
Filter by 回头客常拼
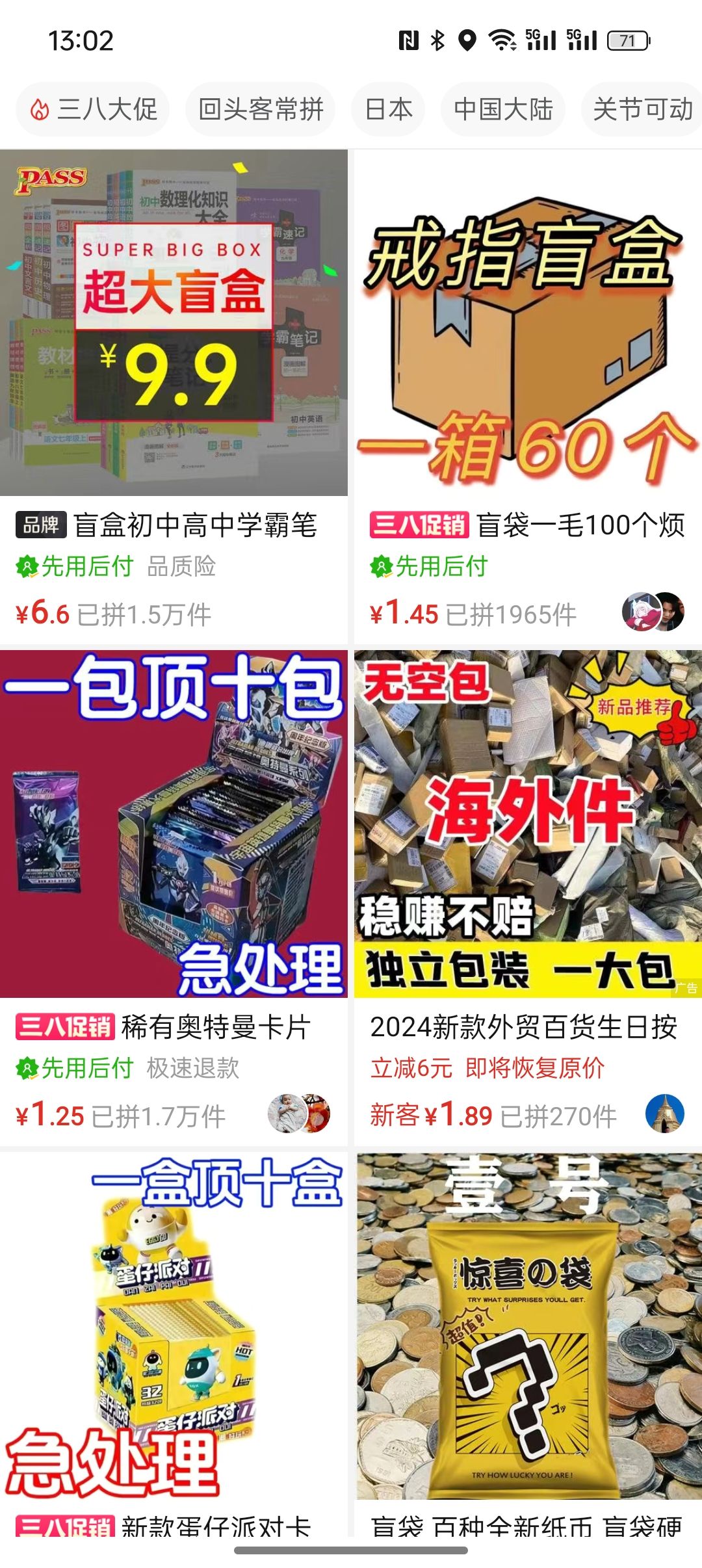pyautogui.click(x=260, y=109)
